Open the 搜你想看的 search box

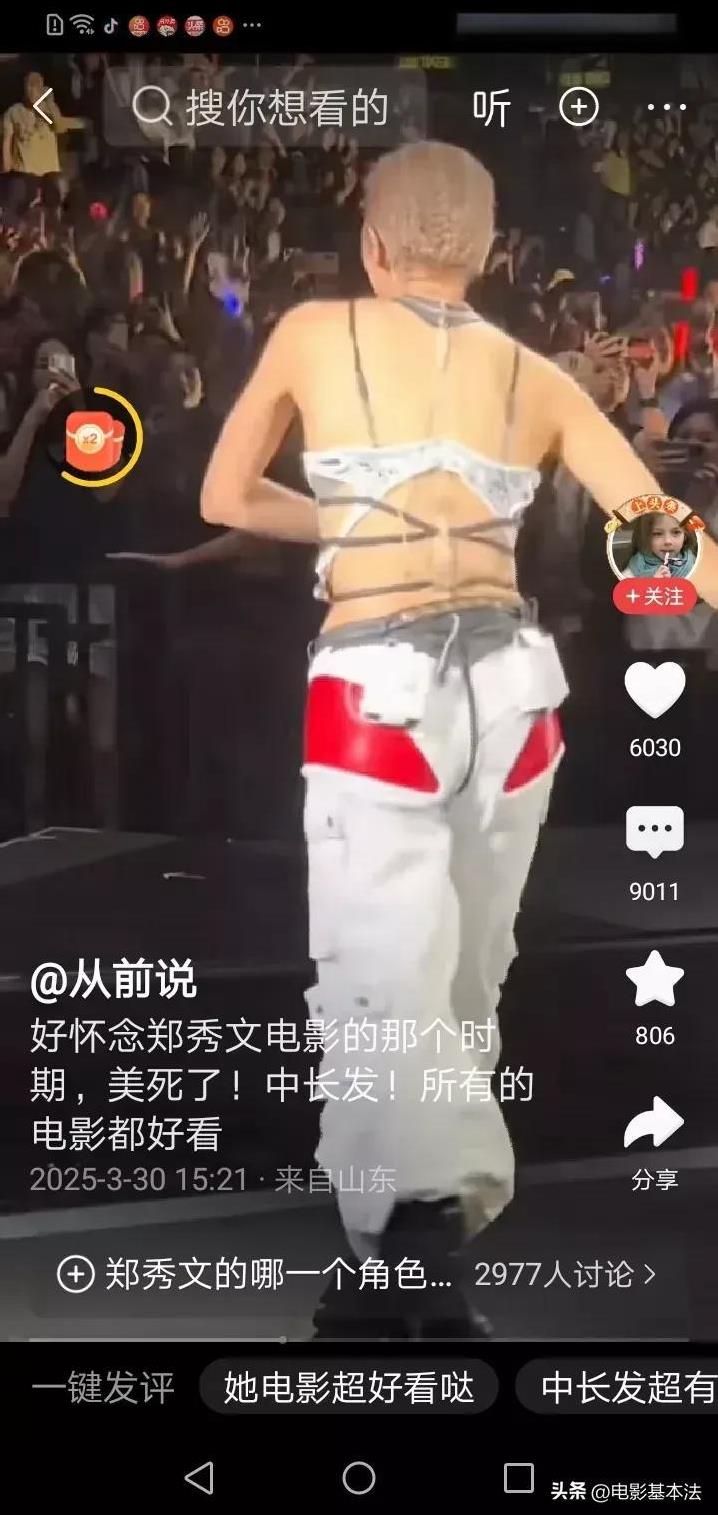point(265,107)
